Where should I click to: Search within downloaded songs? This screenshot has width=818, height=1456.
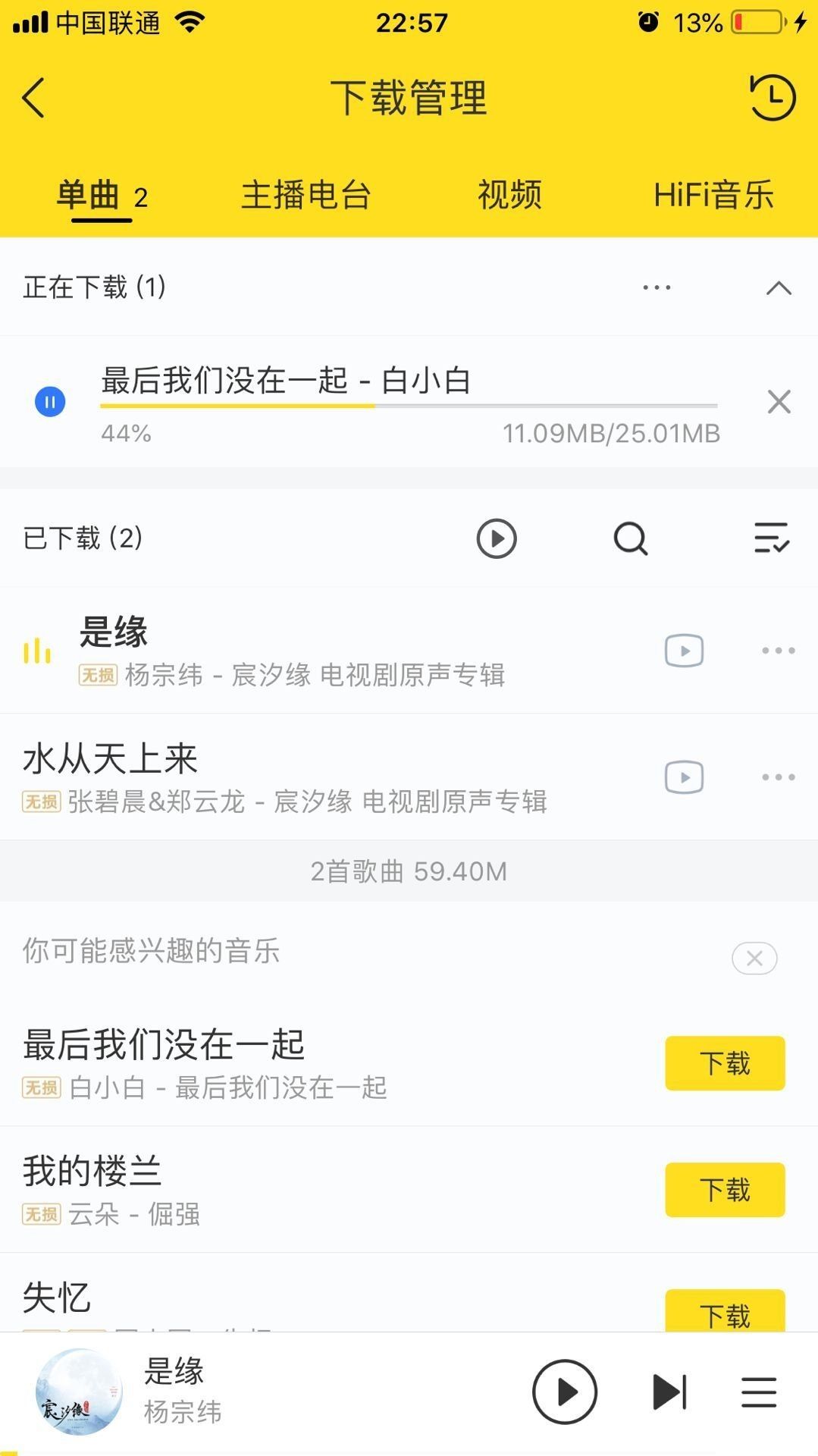coord(630,538)
